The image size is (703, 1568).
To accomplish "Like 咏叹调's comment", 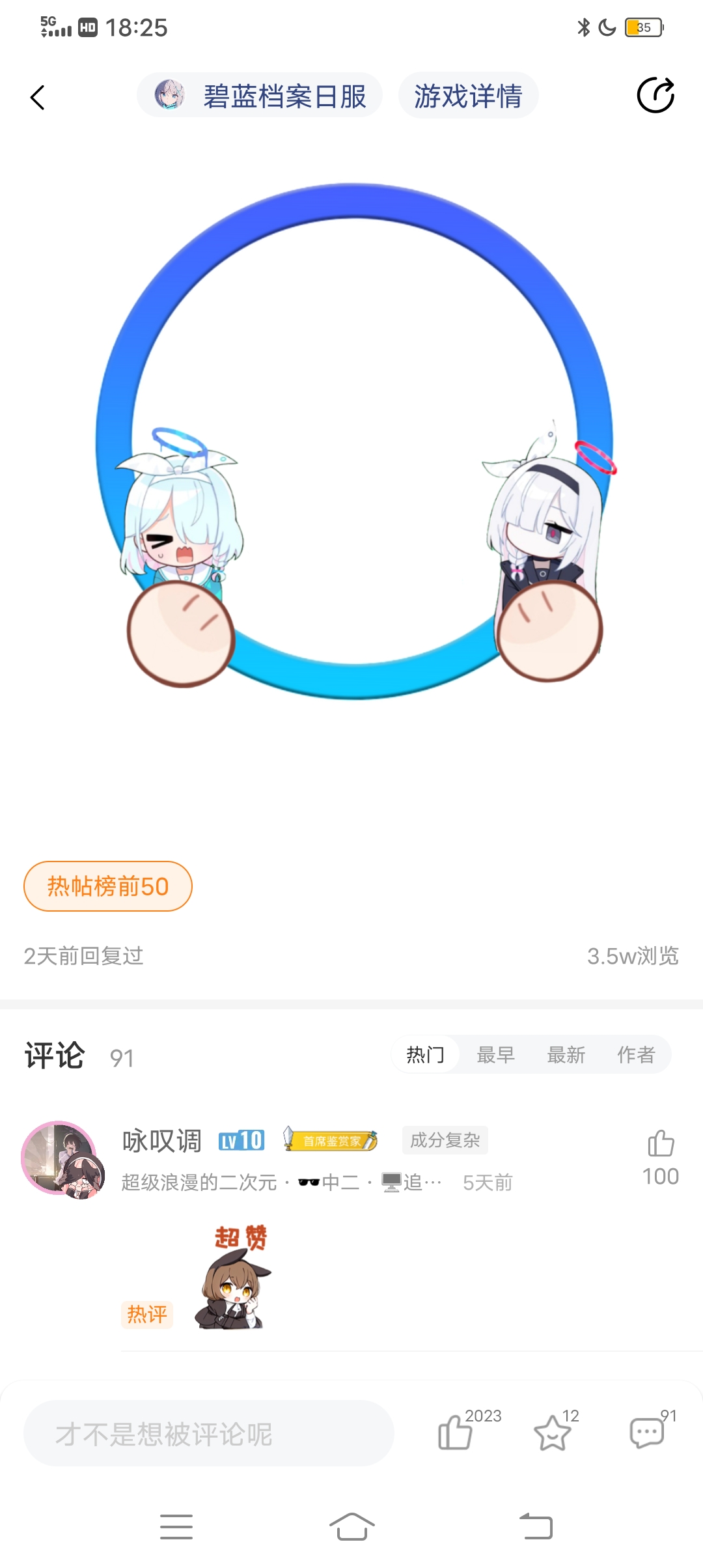I will click(660, 1144).
